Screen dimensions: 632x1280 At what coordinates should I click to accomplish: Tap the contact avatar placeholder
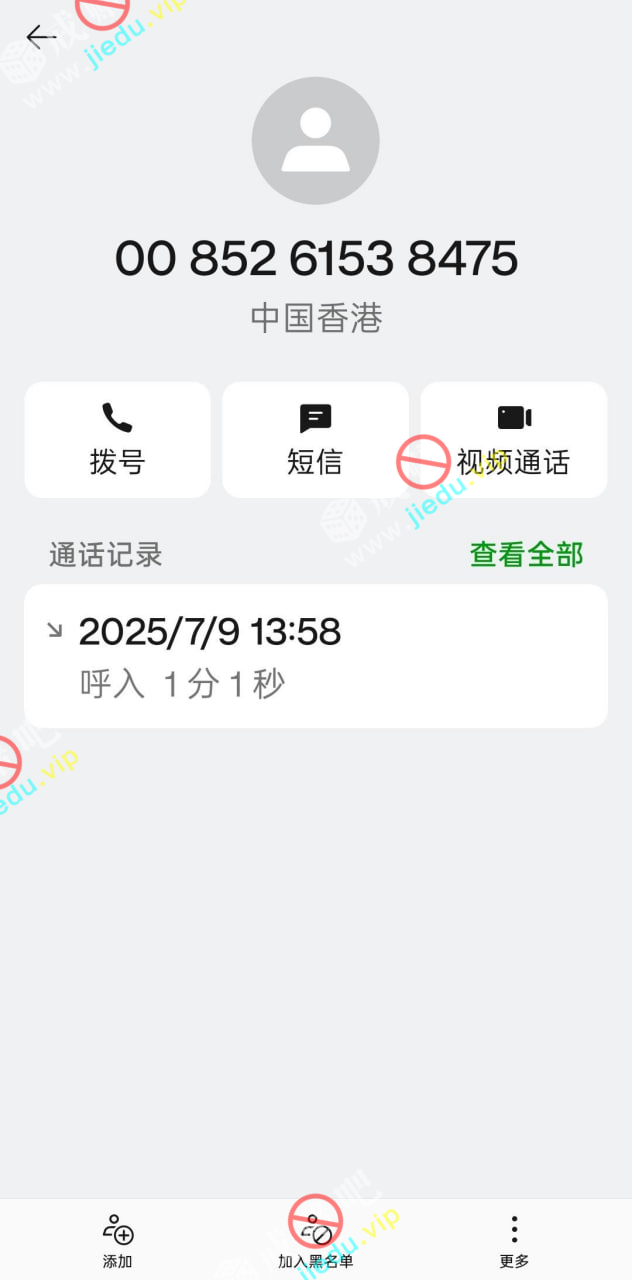click(315, 141)
